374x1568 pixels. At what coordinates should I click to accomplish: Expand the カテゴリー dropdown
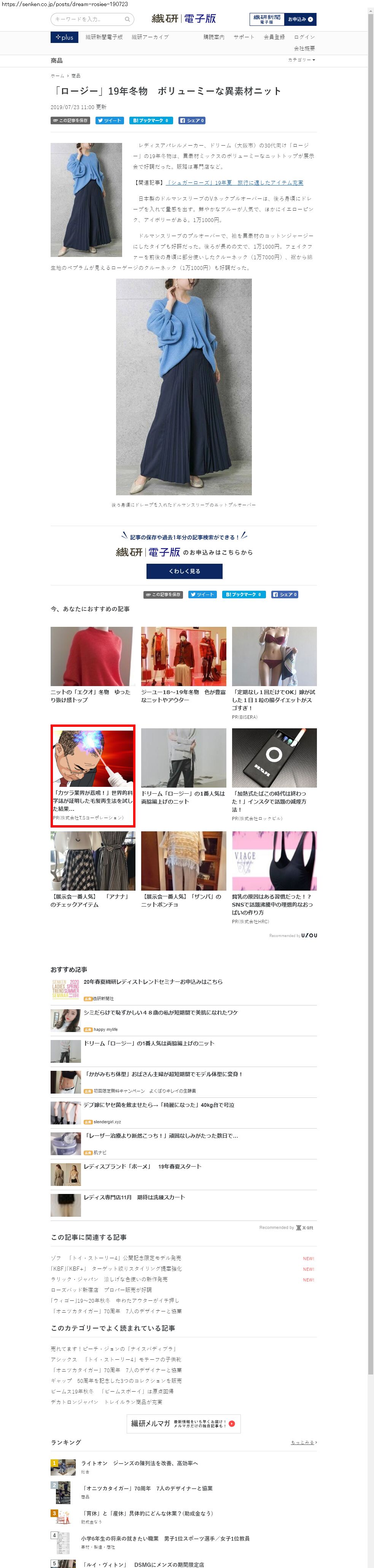[301, 60]
